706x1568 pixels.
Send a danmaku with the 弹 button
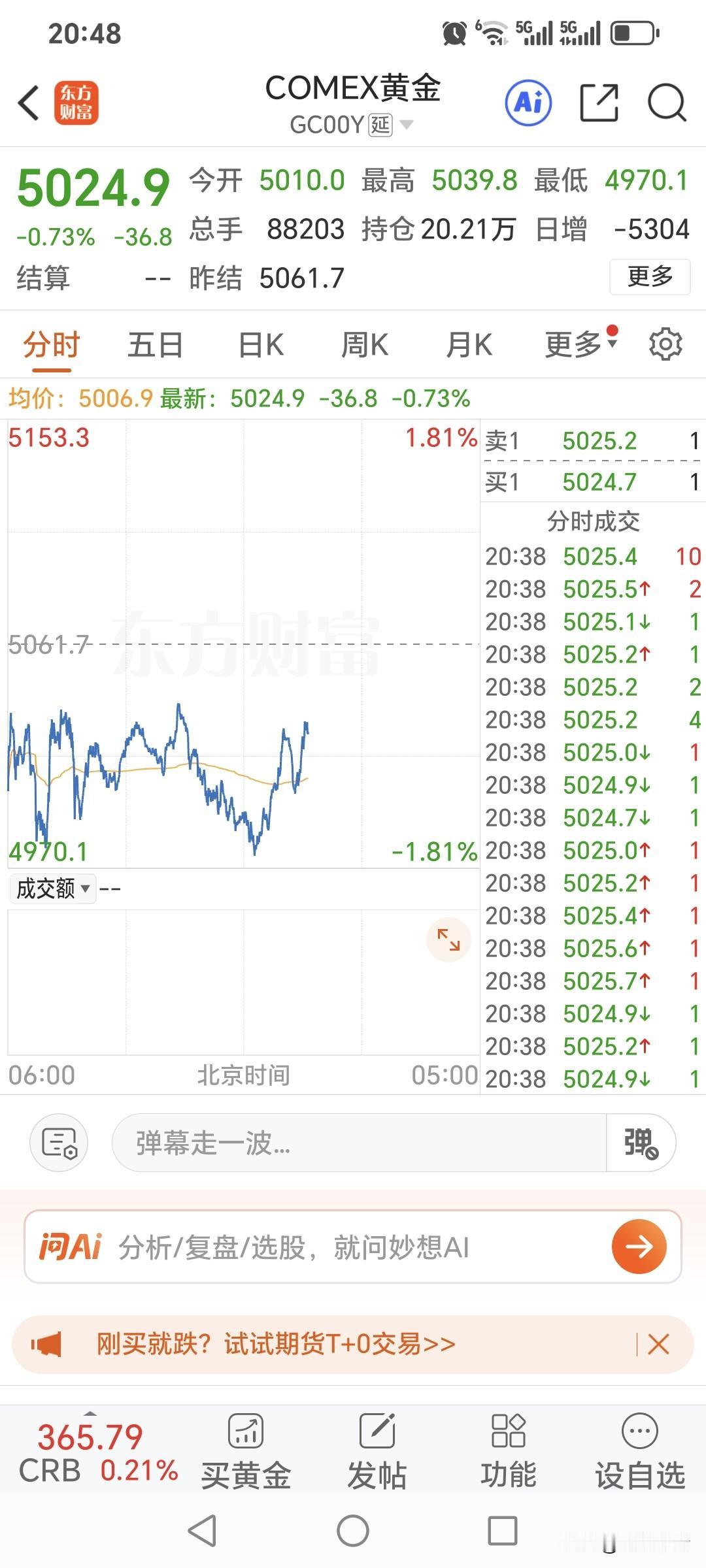639,1143
